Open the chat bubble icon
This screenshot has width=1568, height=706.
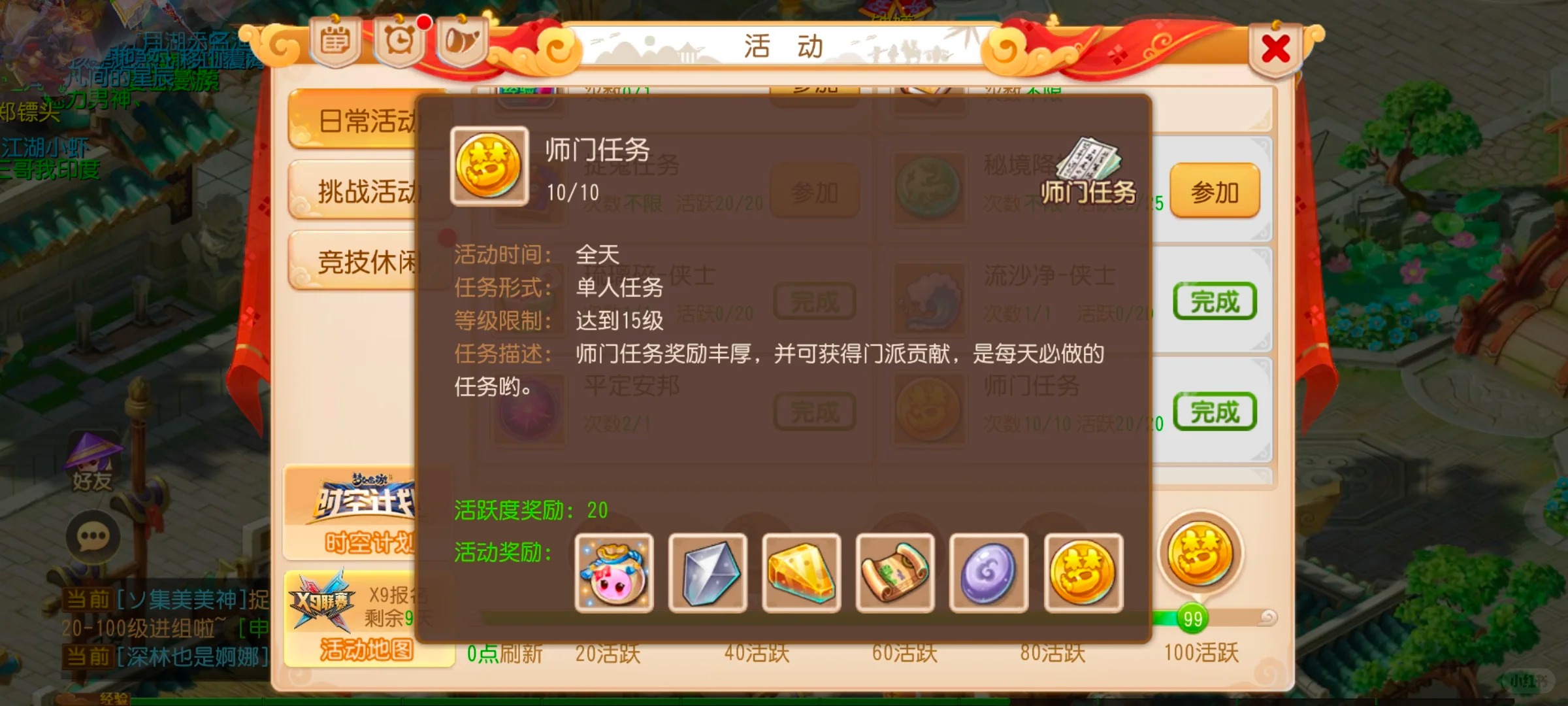(x=93, y=537)
